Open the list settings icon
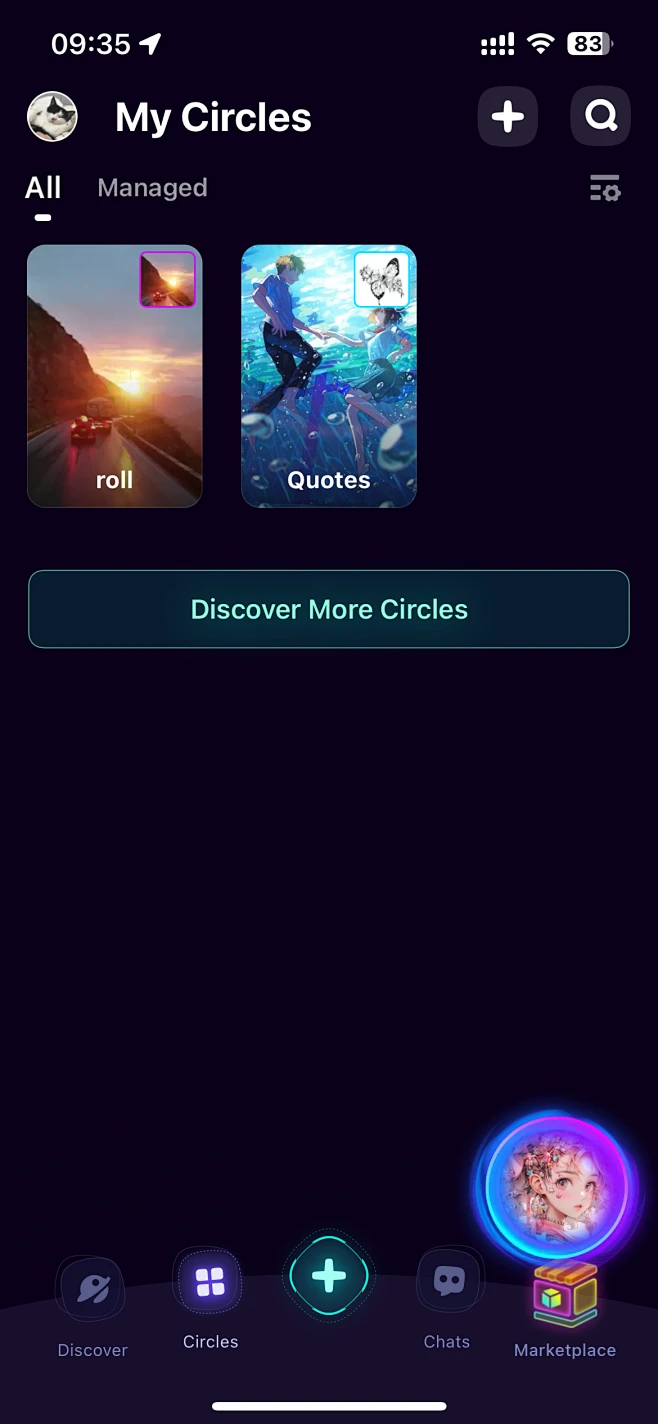658x1424 pixels. click(x=604, y=188)
